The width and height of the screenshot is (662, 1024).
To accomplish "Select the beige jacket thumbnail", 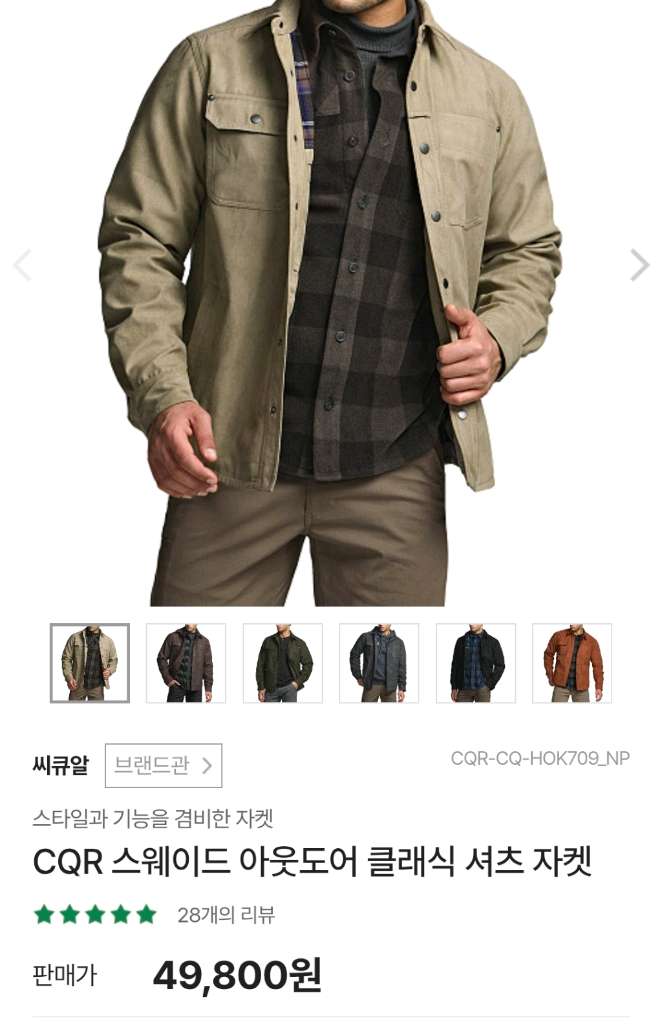I will pos(90,663).
